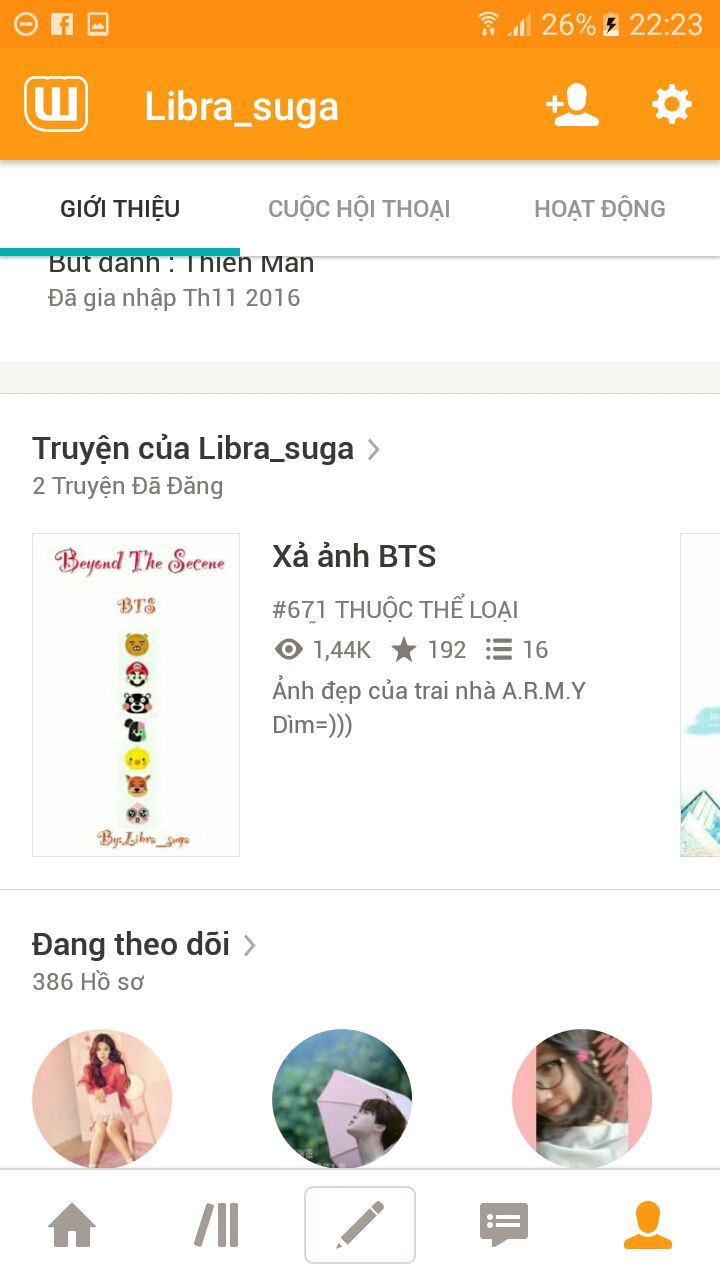Go to the Home tab

(x=72, y=1225)
